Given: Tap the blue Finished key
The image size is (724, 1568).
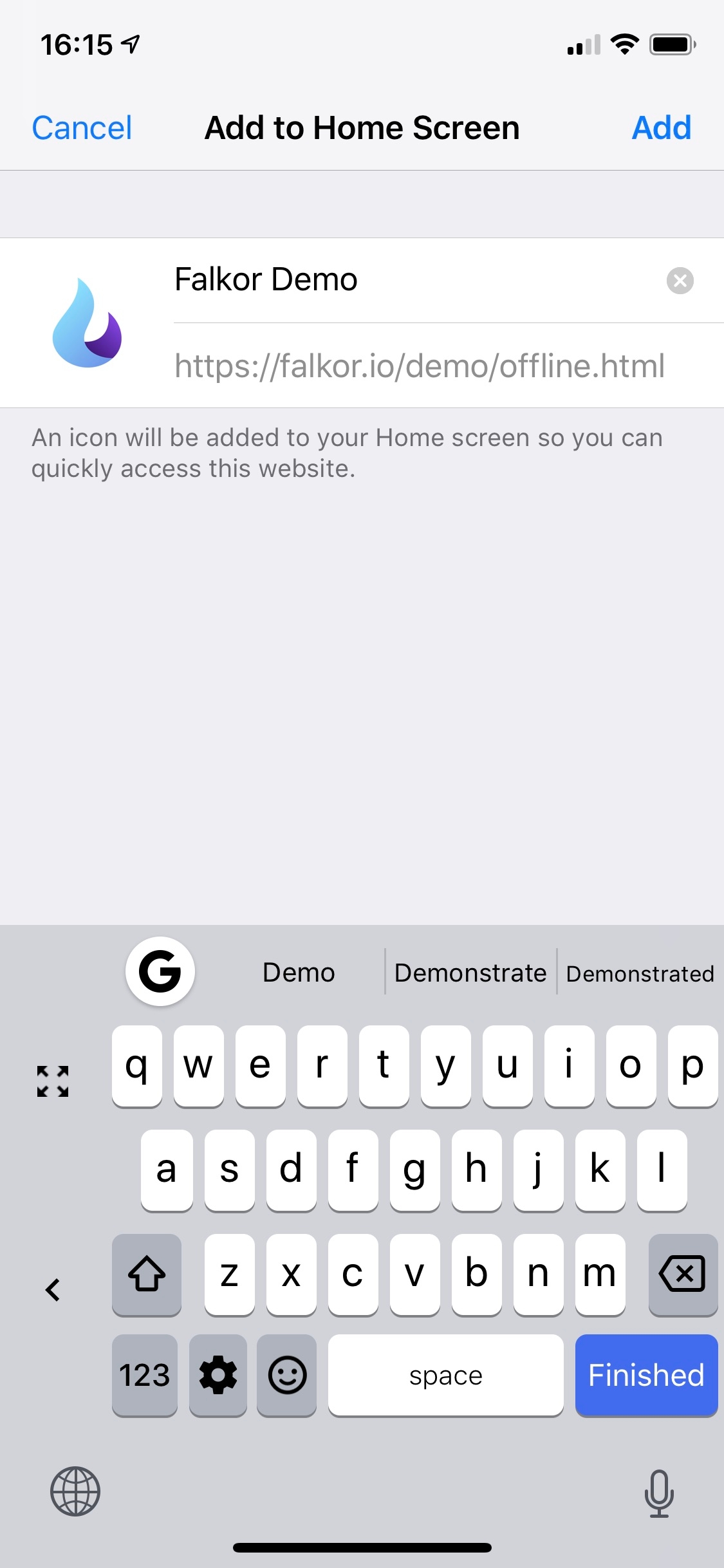Looking at the screenshot, I should coord(646,1375).
